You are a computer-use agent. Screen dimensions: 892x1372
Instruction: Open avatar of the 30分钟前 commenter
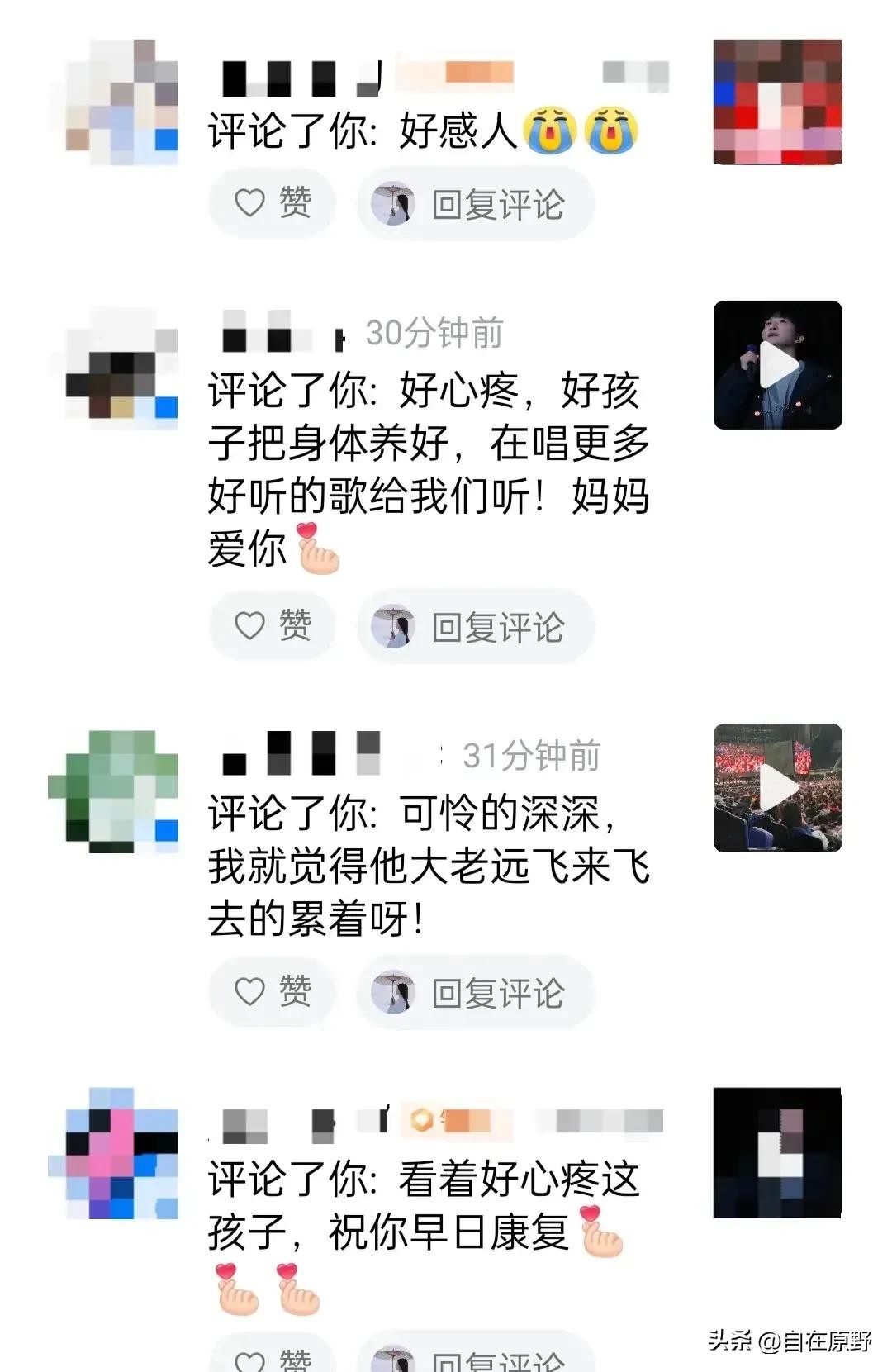pyautogui.click(x=121, y=368)
